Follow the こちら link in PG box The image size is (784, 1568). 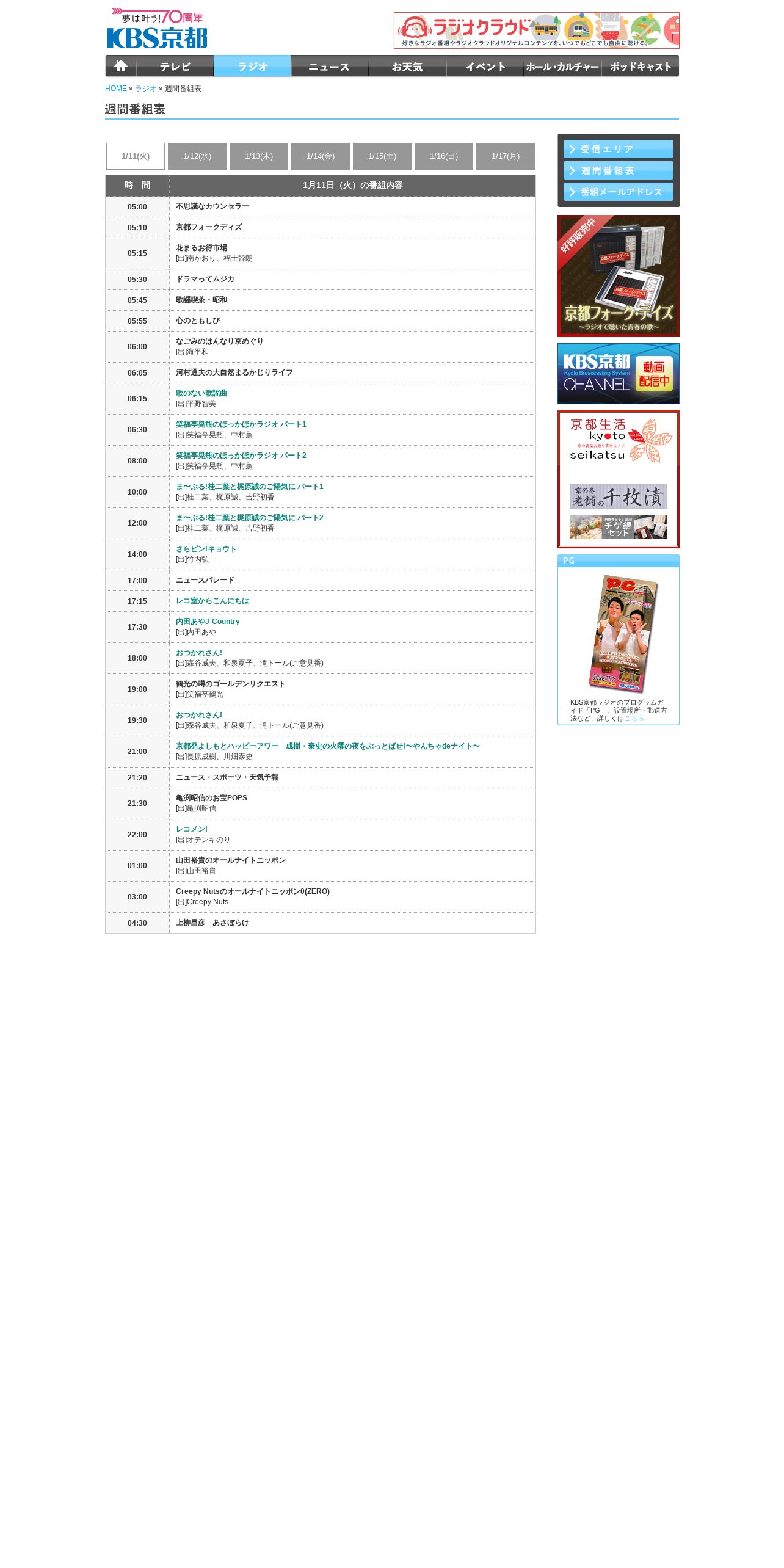[634, 719]
